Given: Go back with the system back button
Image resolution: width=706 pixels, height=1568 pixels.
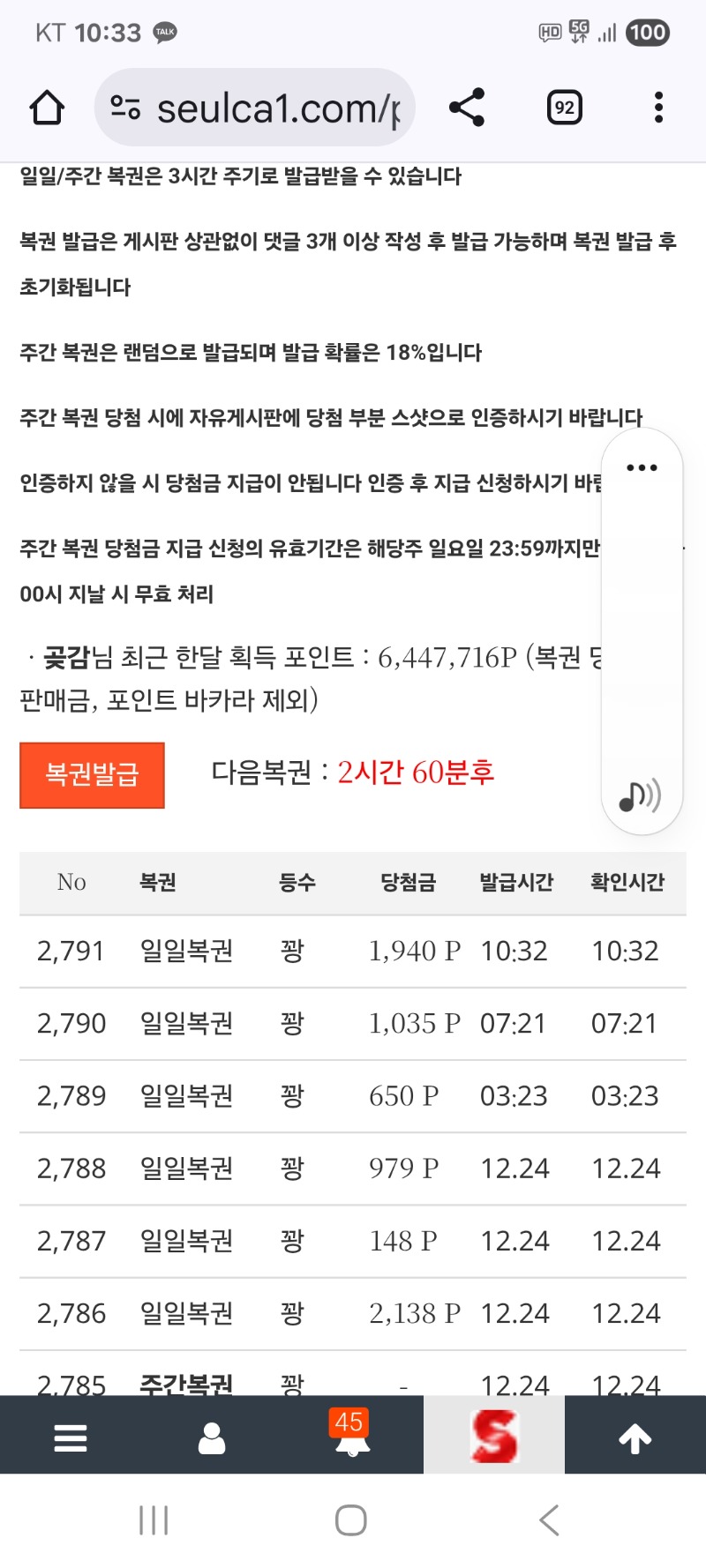Looking at the screenshot, I should tap(549, 1520).
